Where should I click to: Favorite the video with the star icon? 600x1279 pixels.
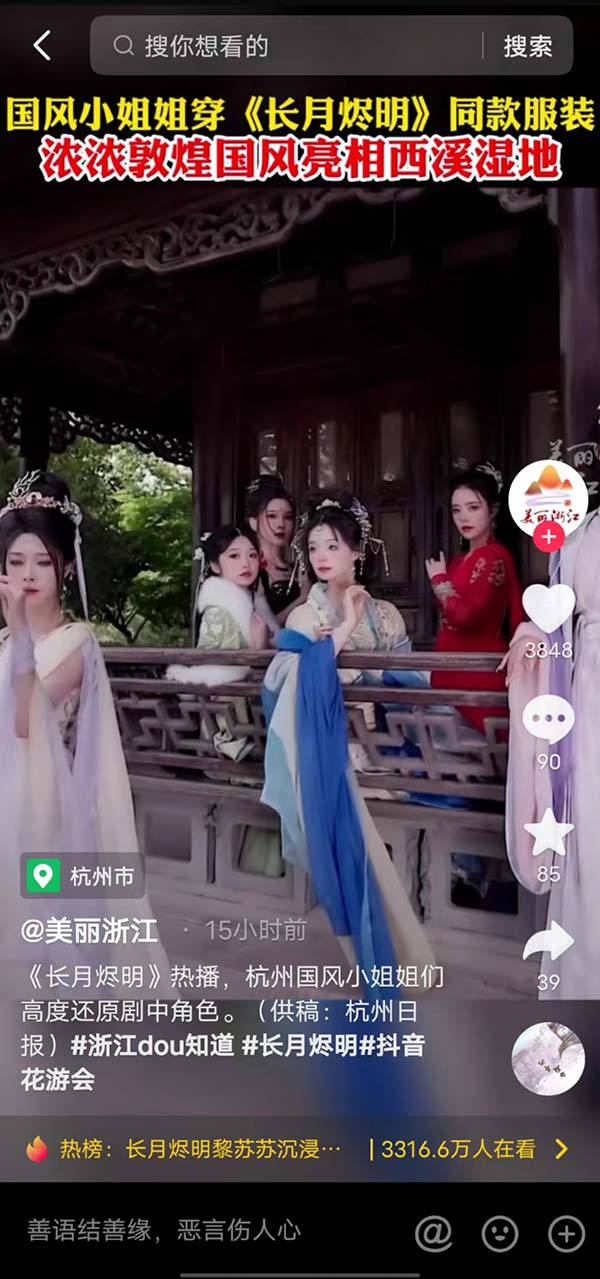pos(548,832)
